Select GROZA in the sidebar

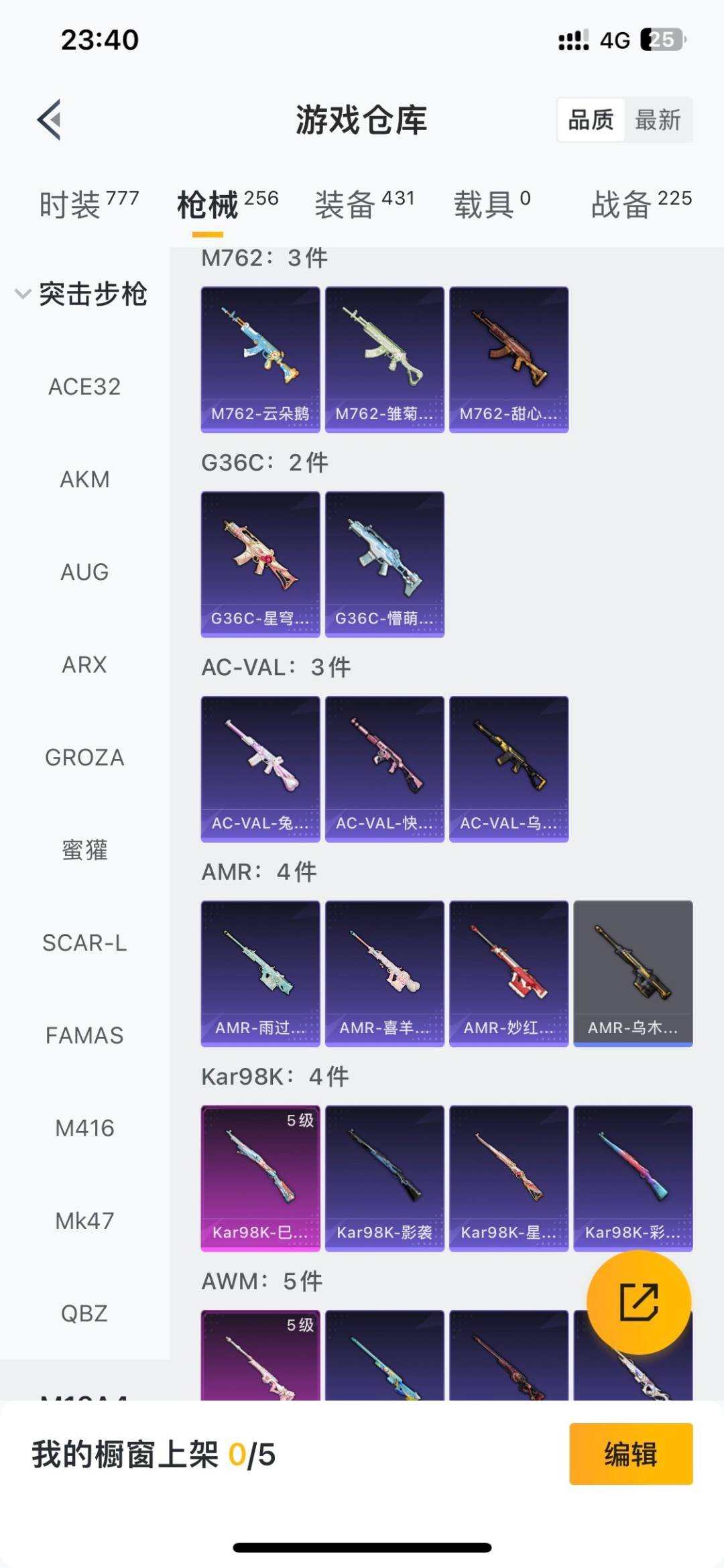tap(84, 758)
